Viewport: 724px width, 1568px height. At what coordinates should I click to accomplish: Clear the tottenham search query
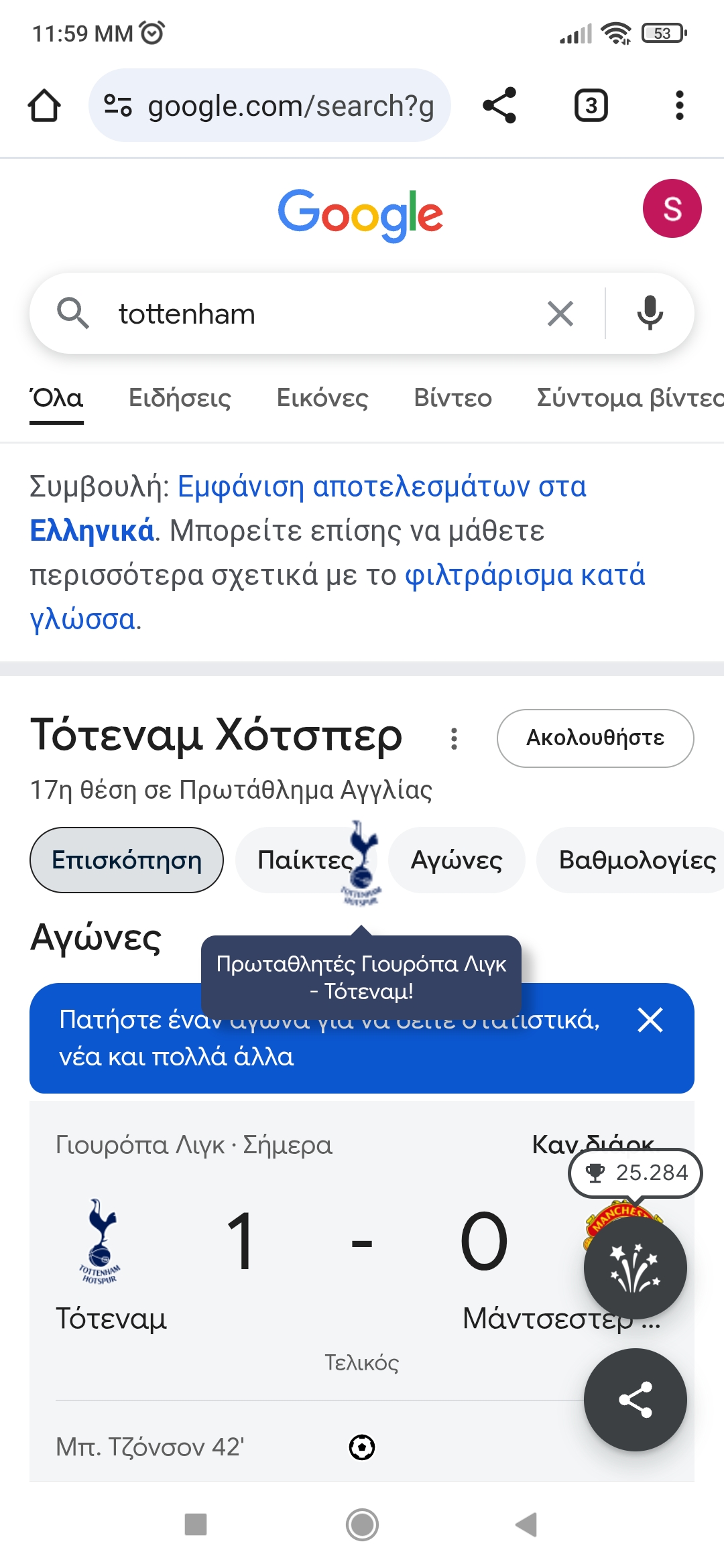click(560, 314)
